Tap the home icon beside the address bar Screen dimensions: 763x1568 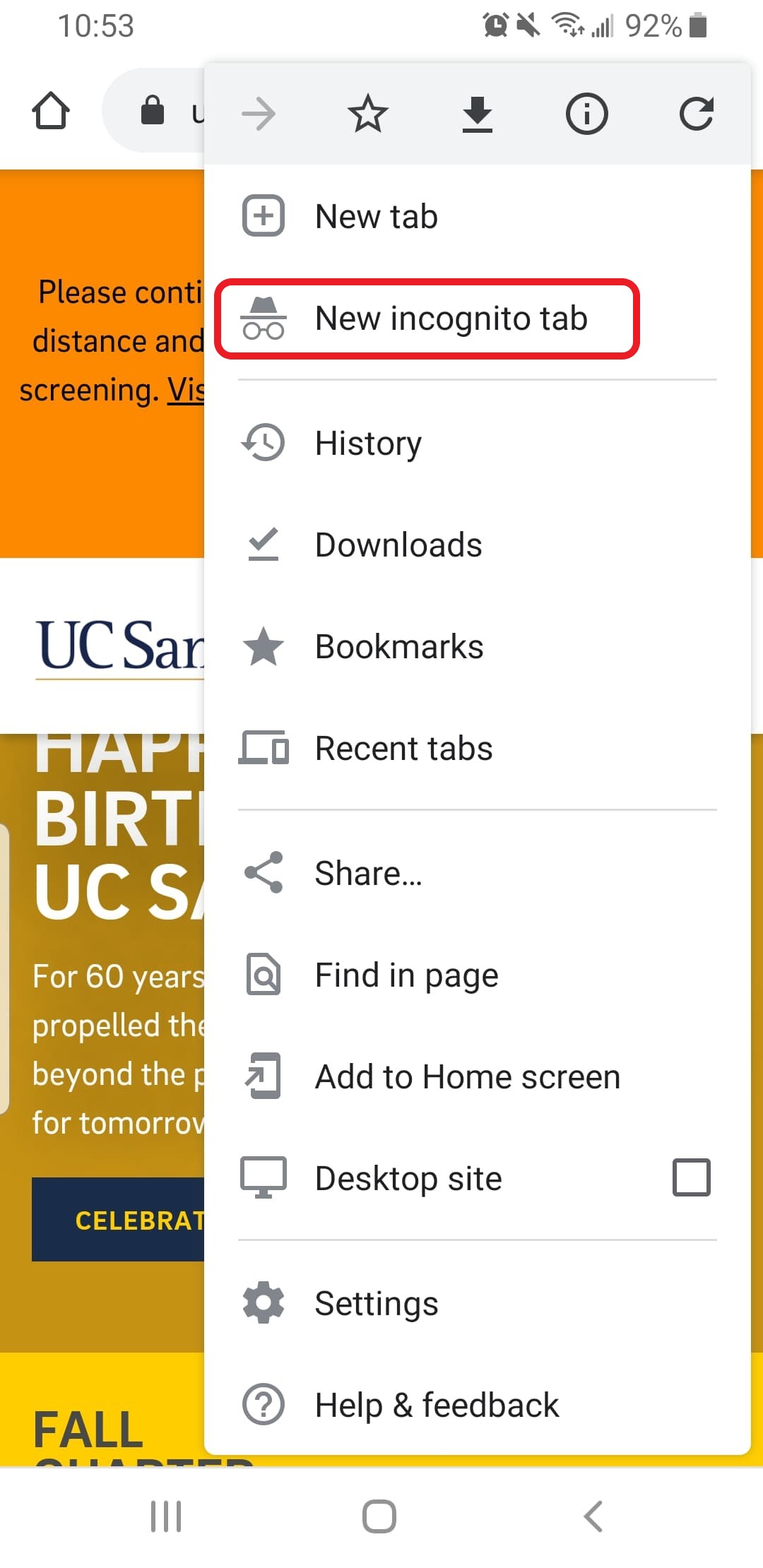click(x=51, y=111)
